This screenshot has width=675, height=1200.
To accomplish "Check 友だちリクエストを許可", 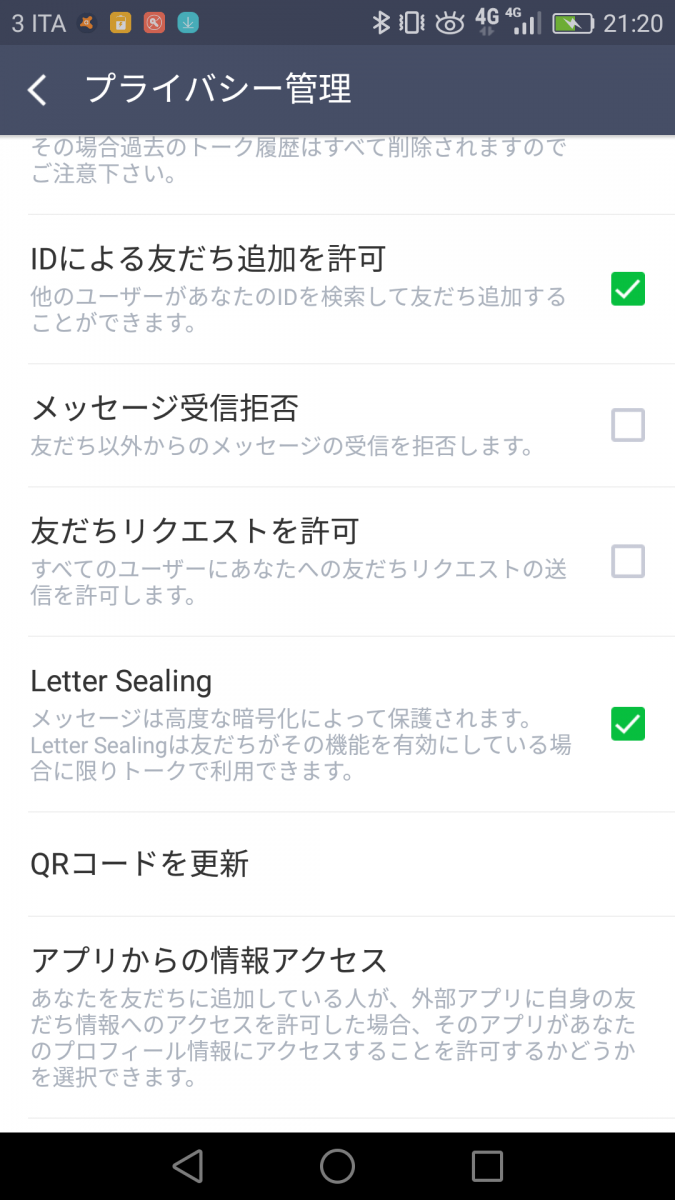I will [x=628, y=562].
